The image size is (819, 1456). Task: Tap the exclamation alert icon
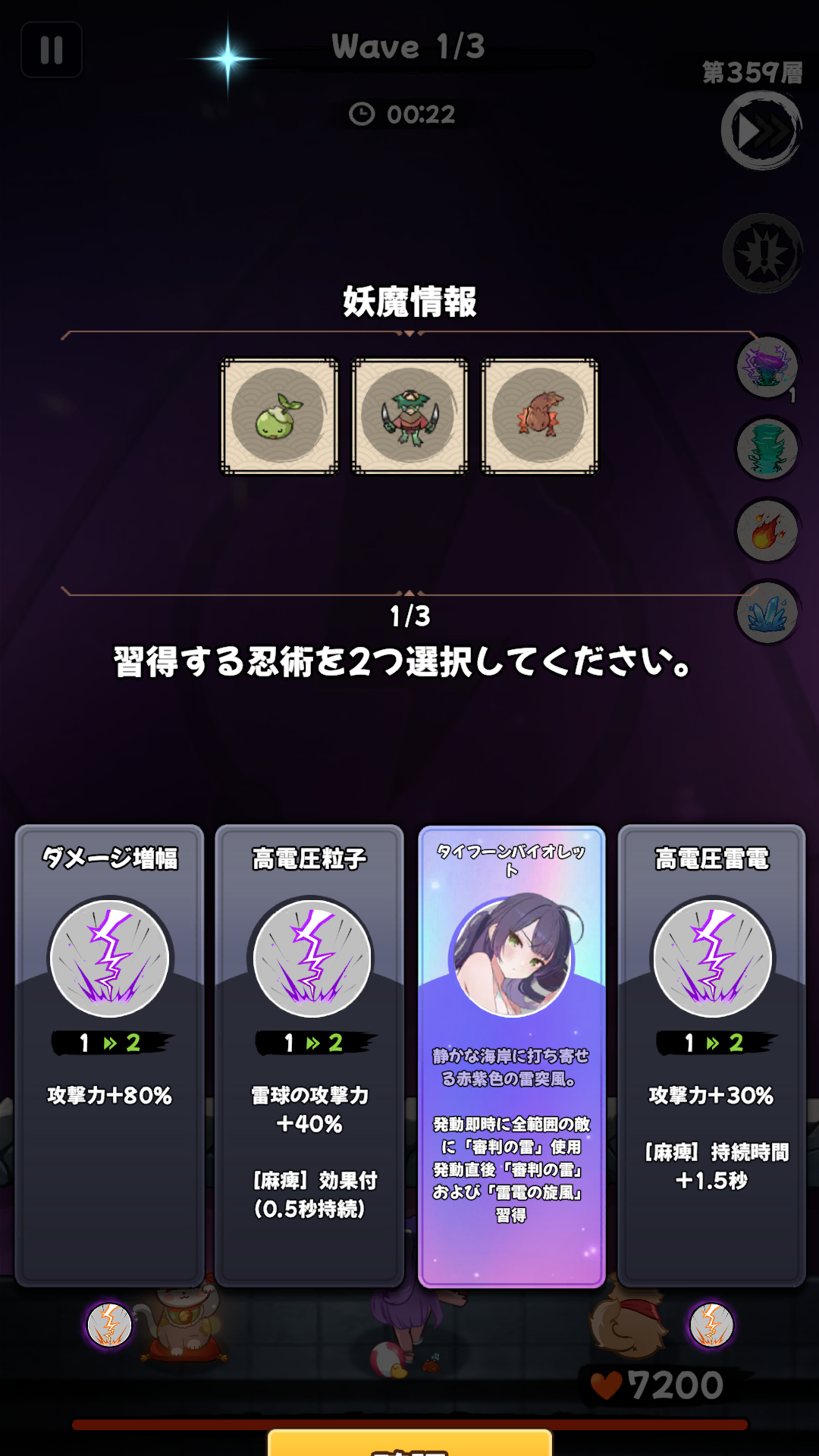[762, 254]
